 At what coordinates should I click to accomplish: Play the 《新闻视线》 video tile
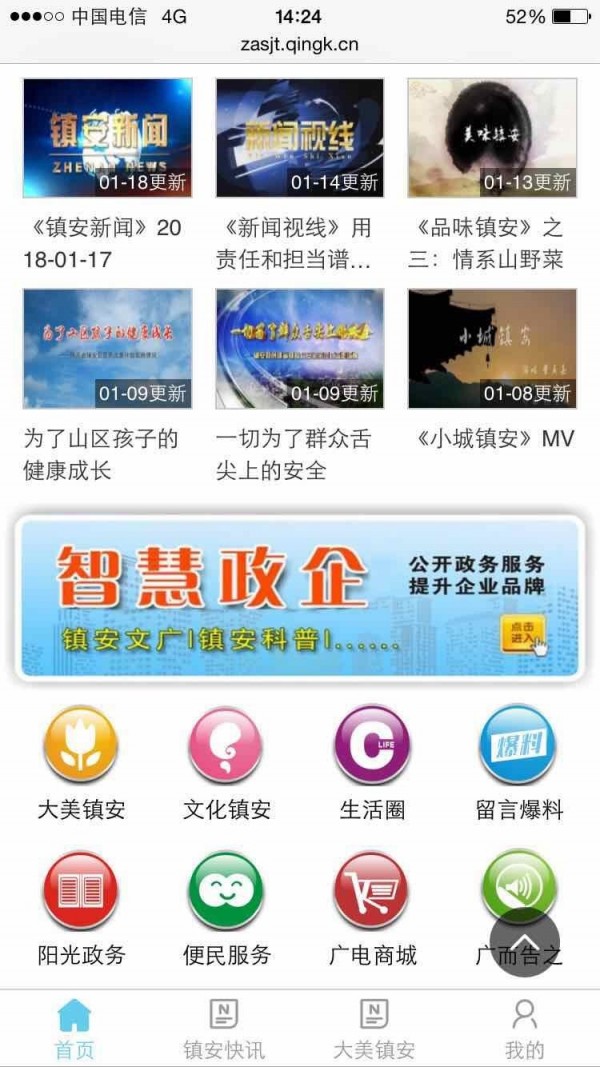pos(300,138)
